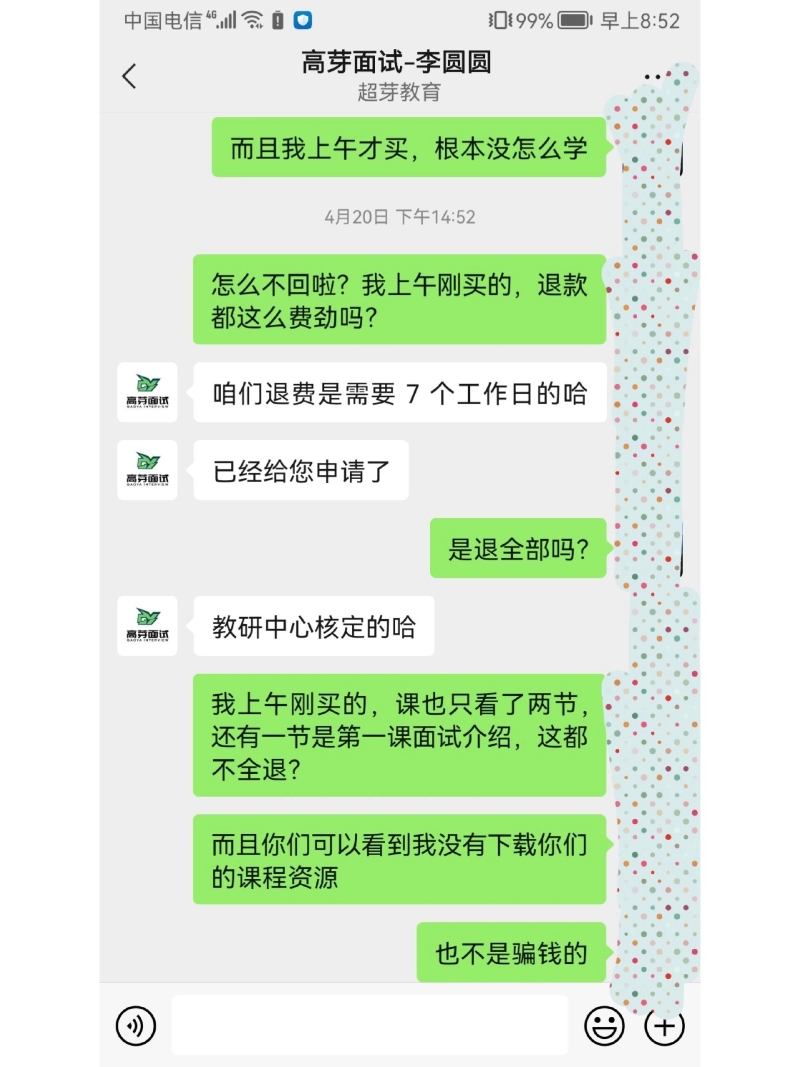Focus the message text field
Viewport: 800px width, 1067px height.
pos(369,1025)
